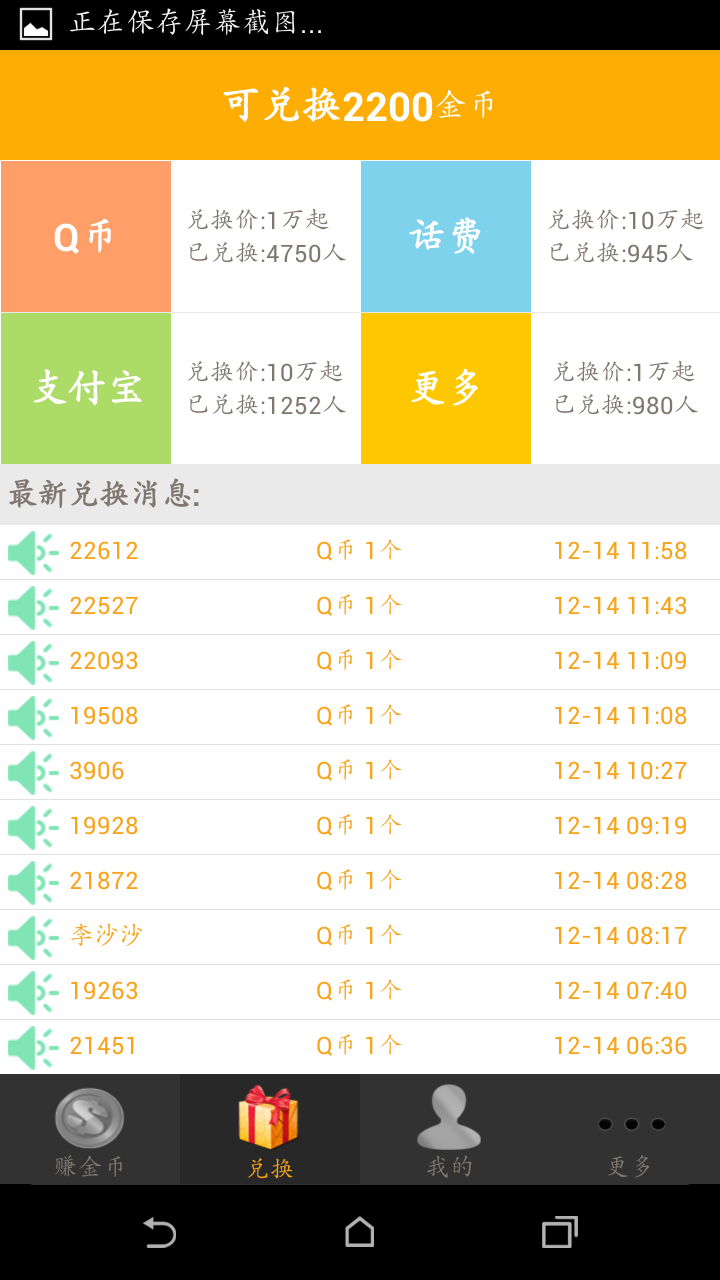Tap the speaker icon beside 李沙沙
The image size is (720, 1280).
coord(30,936)
